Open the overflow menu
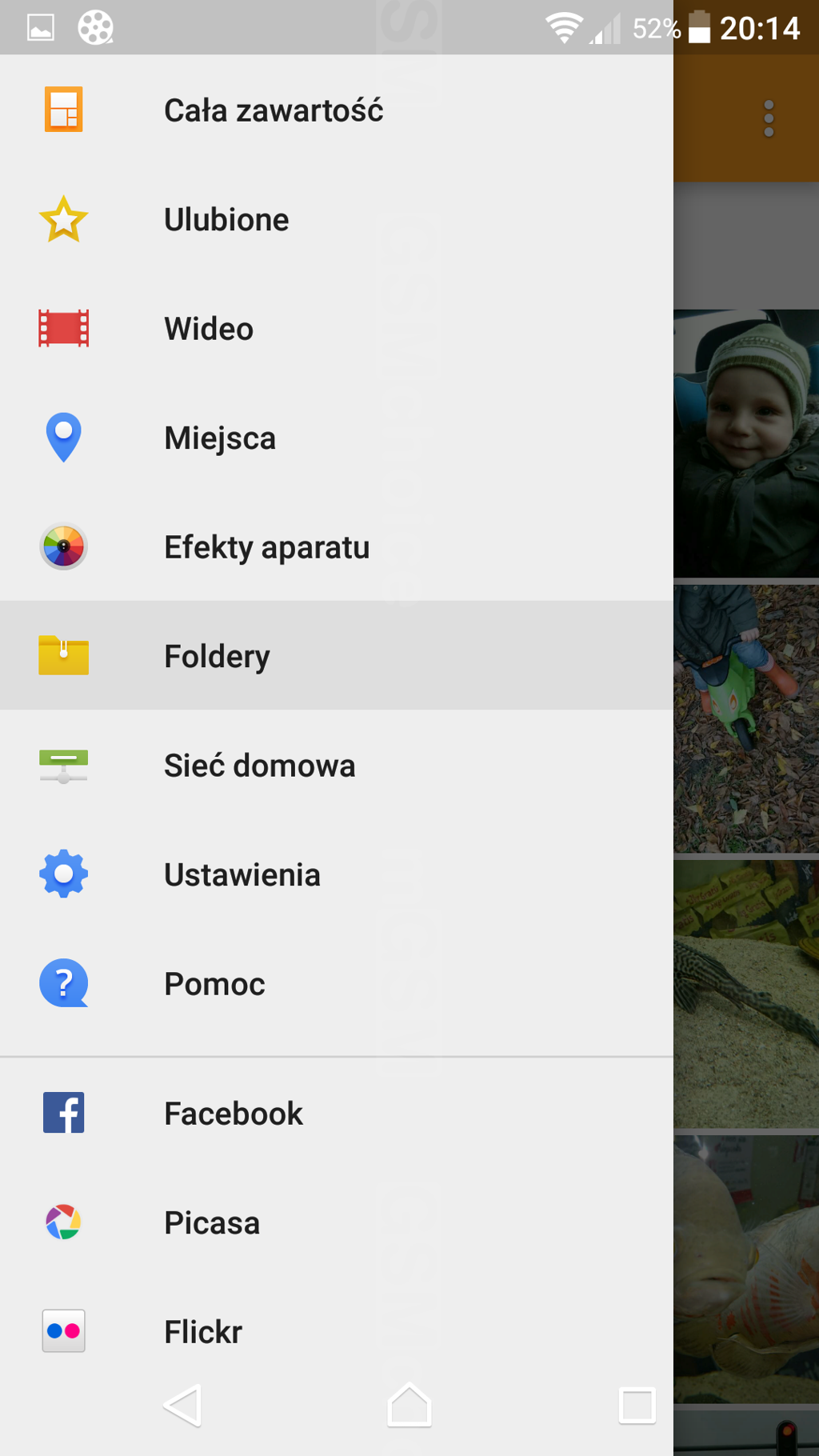The image size is (819, 1456). tap(769, 118)
